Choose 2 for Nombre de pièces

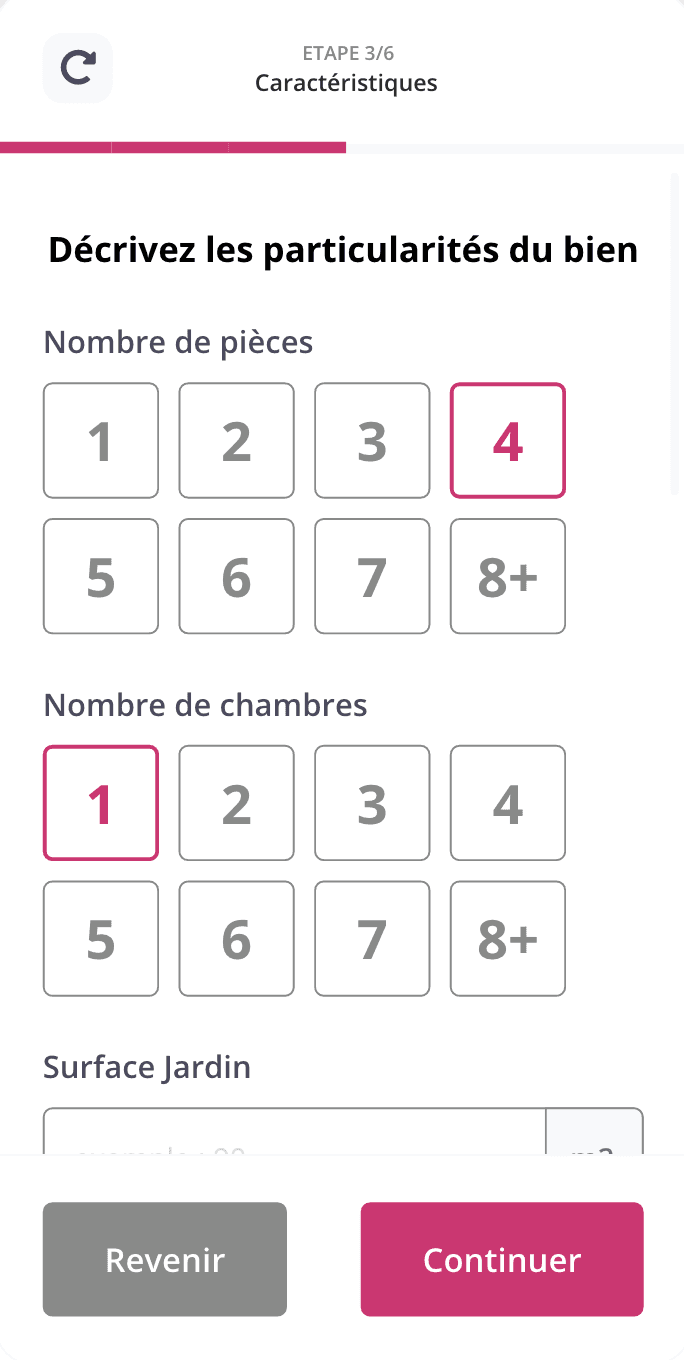coord(237,440)
